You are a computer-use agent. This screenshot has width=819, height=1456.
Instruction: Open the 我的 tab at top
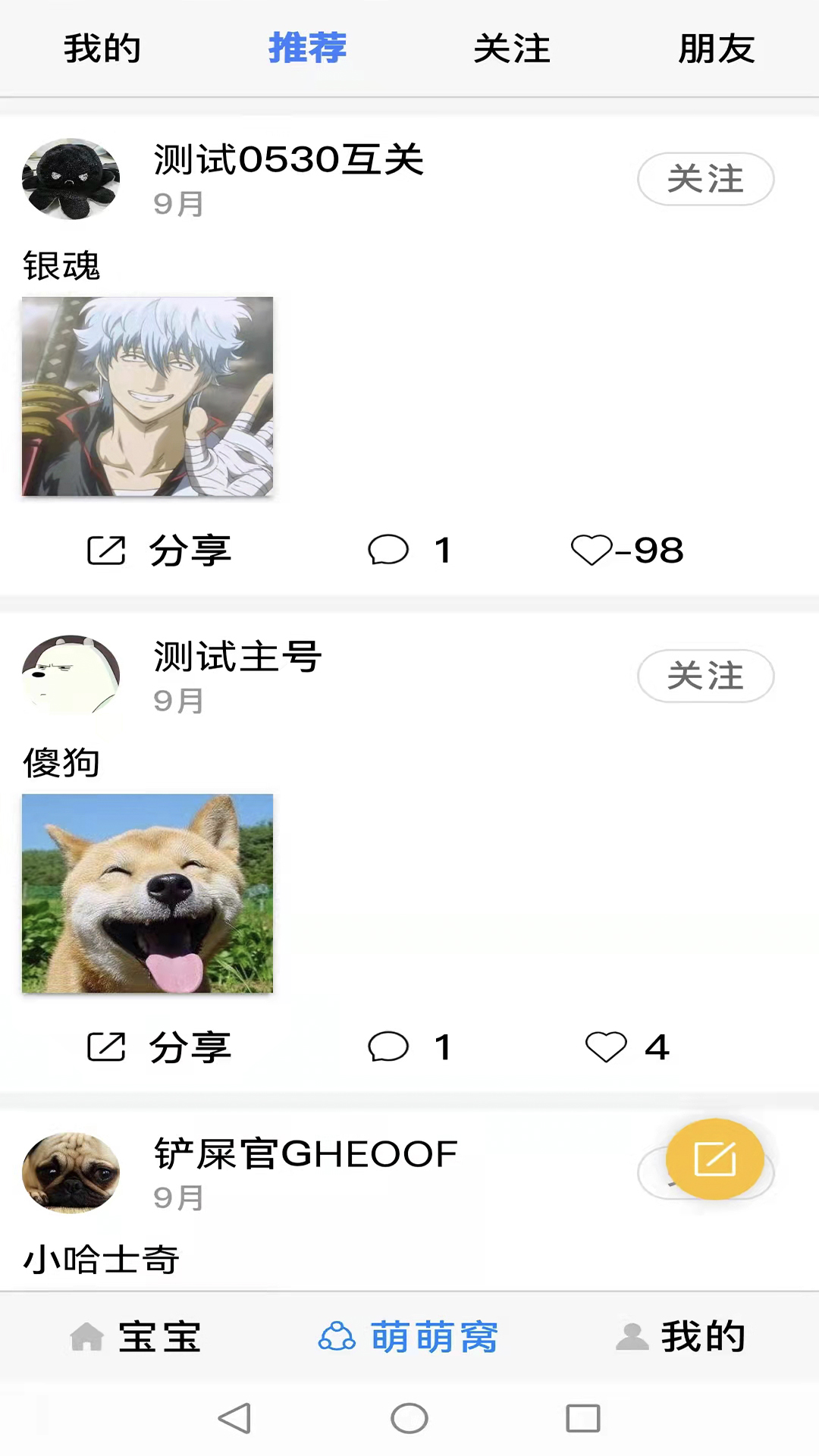point(102,49)
